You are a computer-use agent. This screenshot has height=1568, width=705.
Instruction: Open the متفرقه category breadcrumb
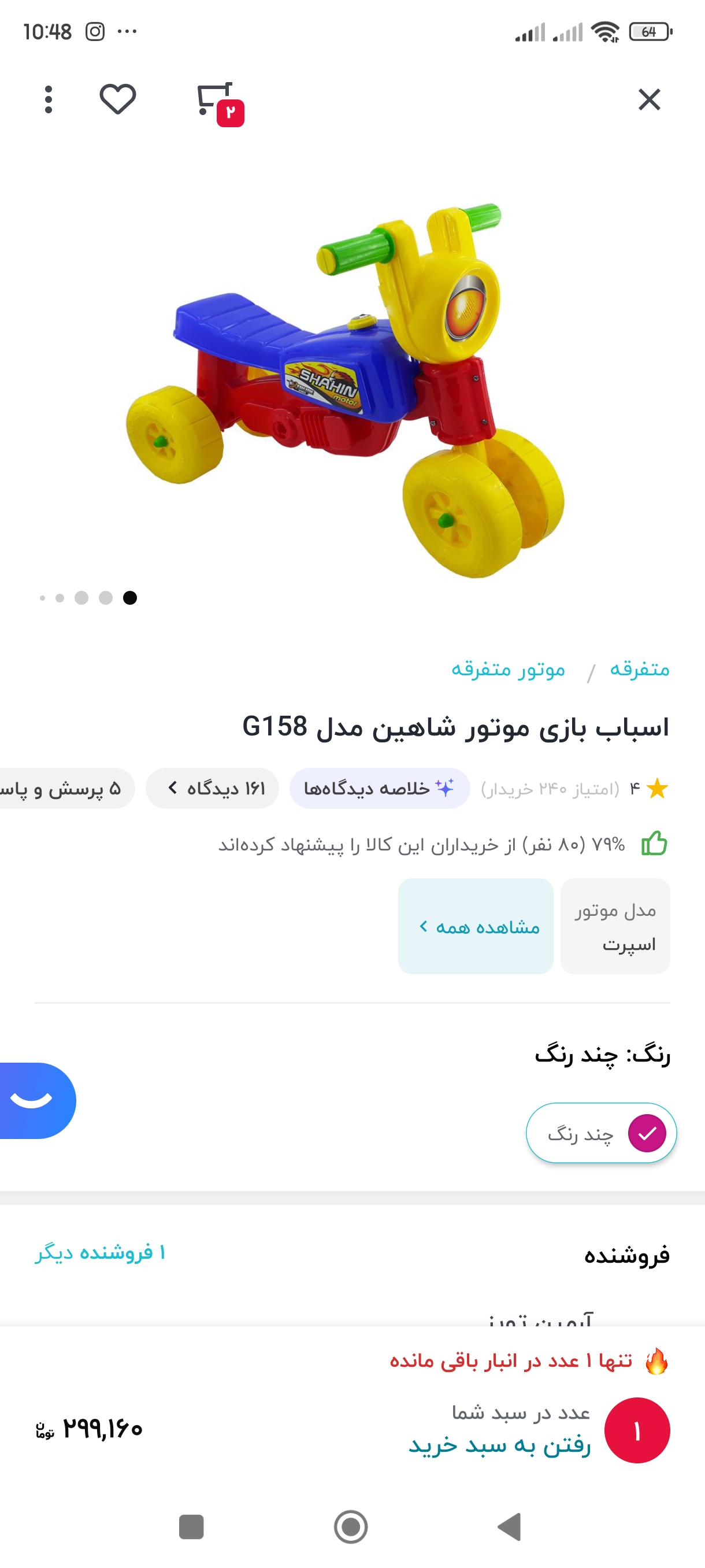639,670
